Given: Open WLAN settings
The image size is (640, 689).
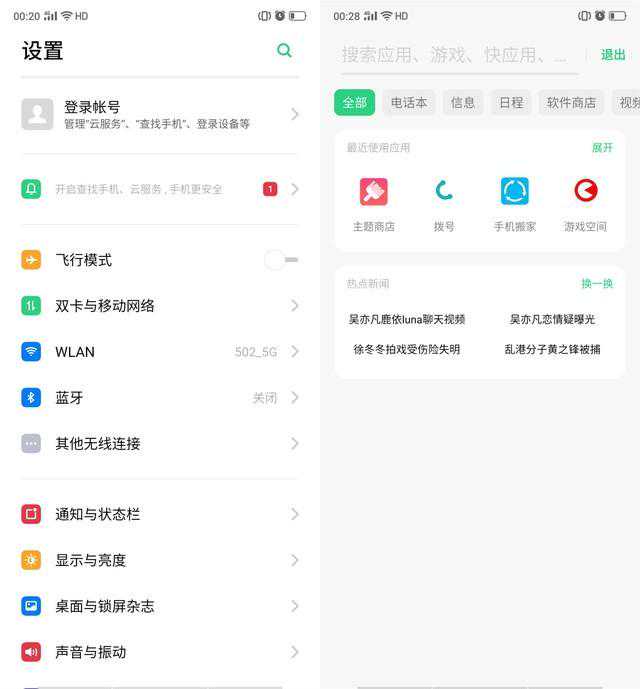Looking at the screenshot, I should pos(160,352).
